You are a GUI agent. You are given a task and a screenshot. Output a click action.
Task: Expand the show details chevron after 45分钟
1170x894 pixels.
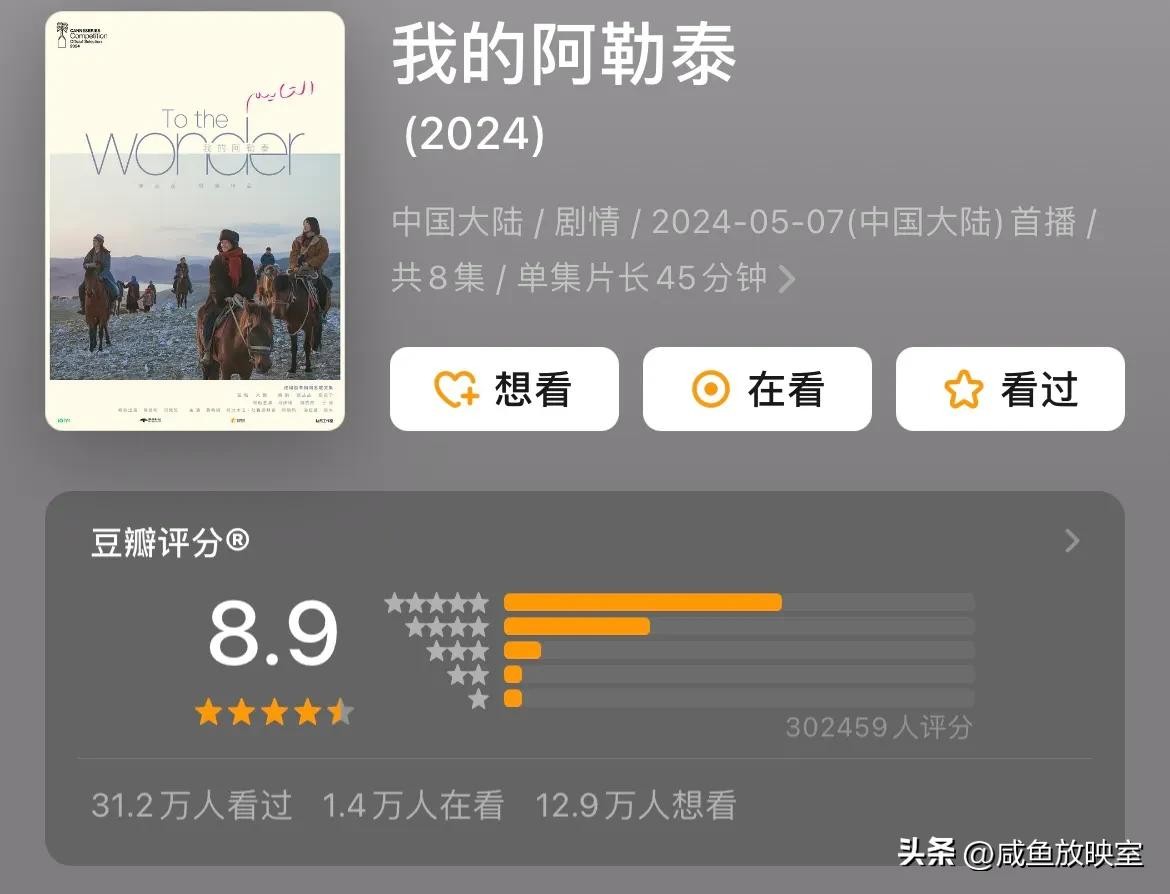click(x=787, y=278)
